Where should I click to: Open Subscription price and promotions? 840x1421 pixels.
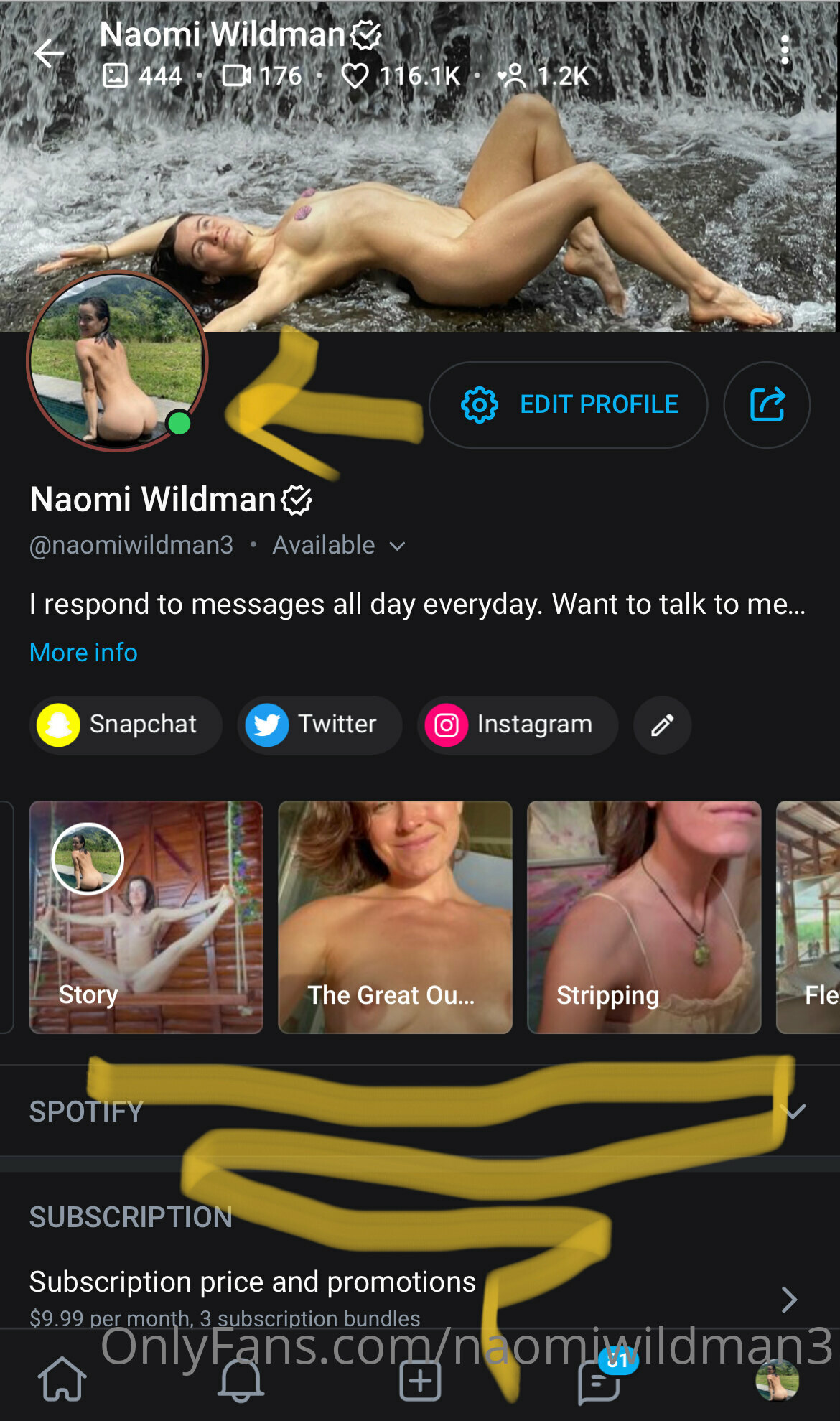click(x=420, y=1297)
